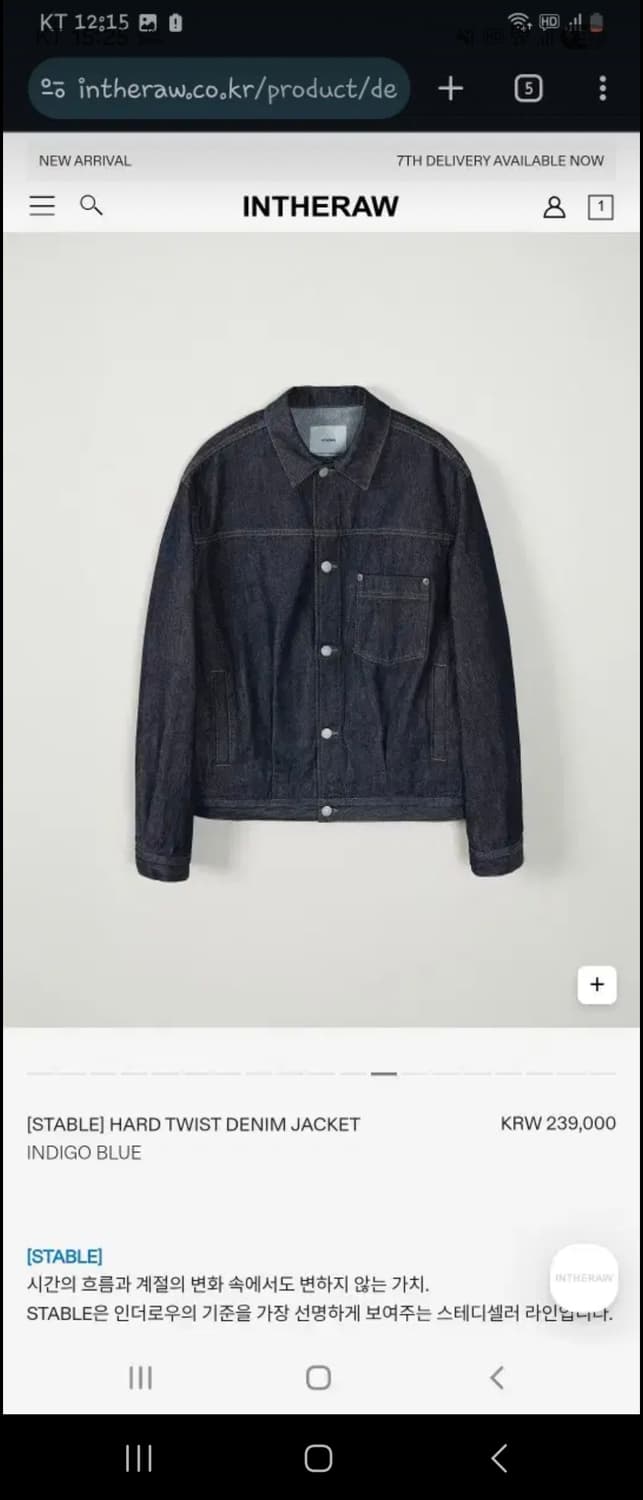
Task: Open the tab switcher showing 5 tabs
Action: pos(528,89)
